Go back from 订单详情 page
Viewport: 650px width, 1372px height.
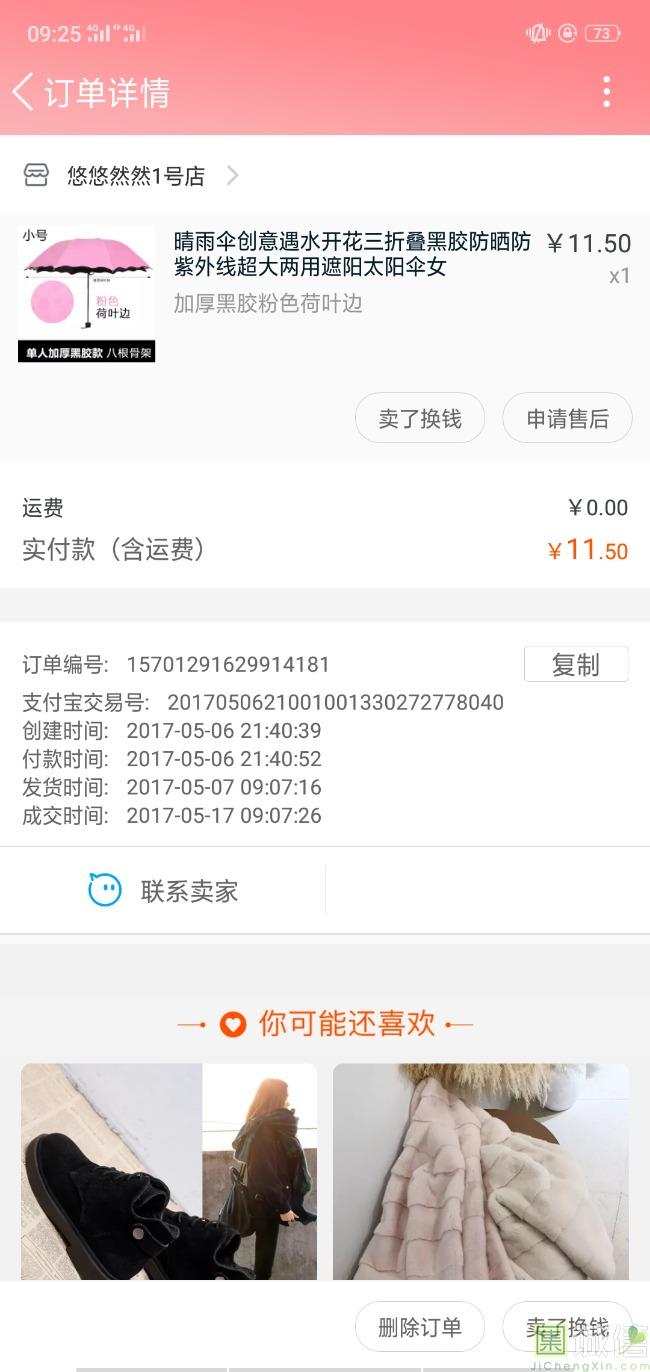(x=24, y=92)
